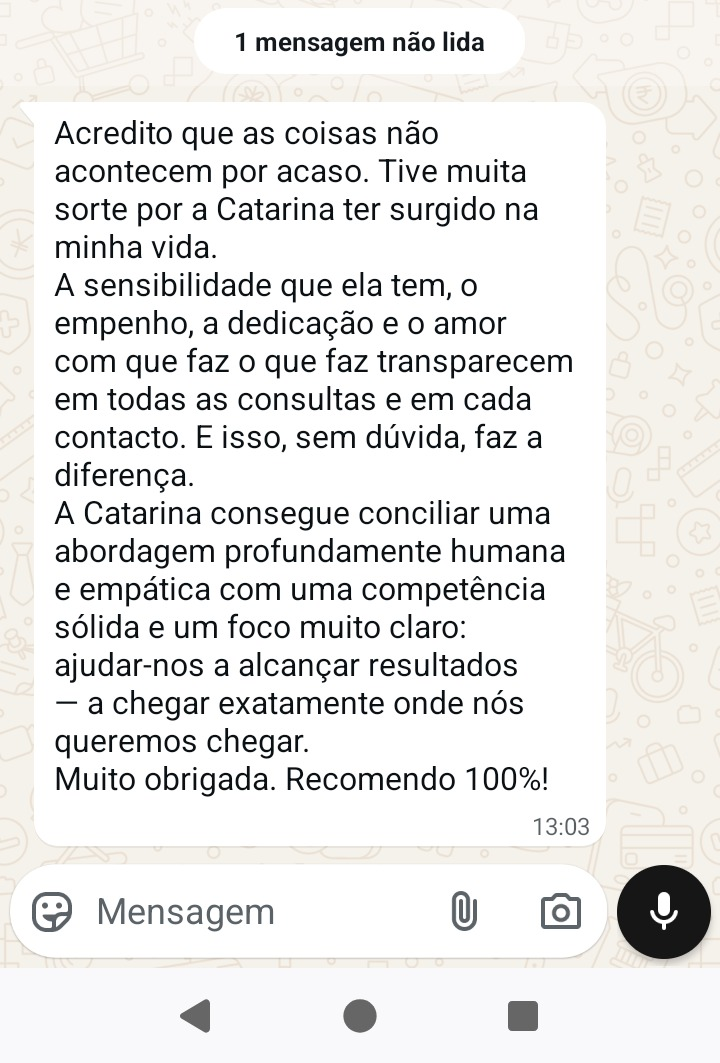Start voice message with the microphone button
Image resolution: width=720 pixels, height=1063 pixels.
coord(663,911)
